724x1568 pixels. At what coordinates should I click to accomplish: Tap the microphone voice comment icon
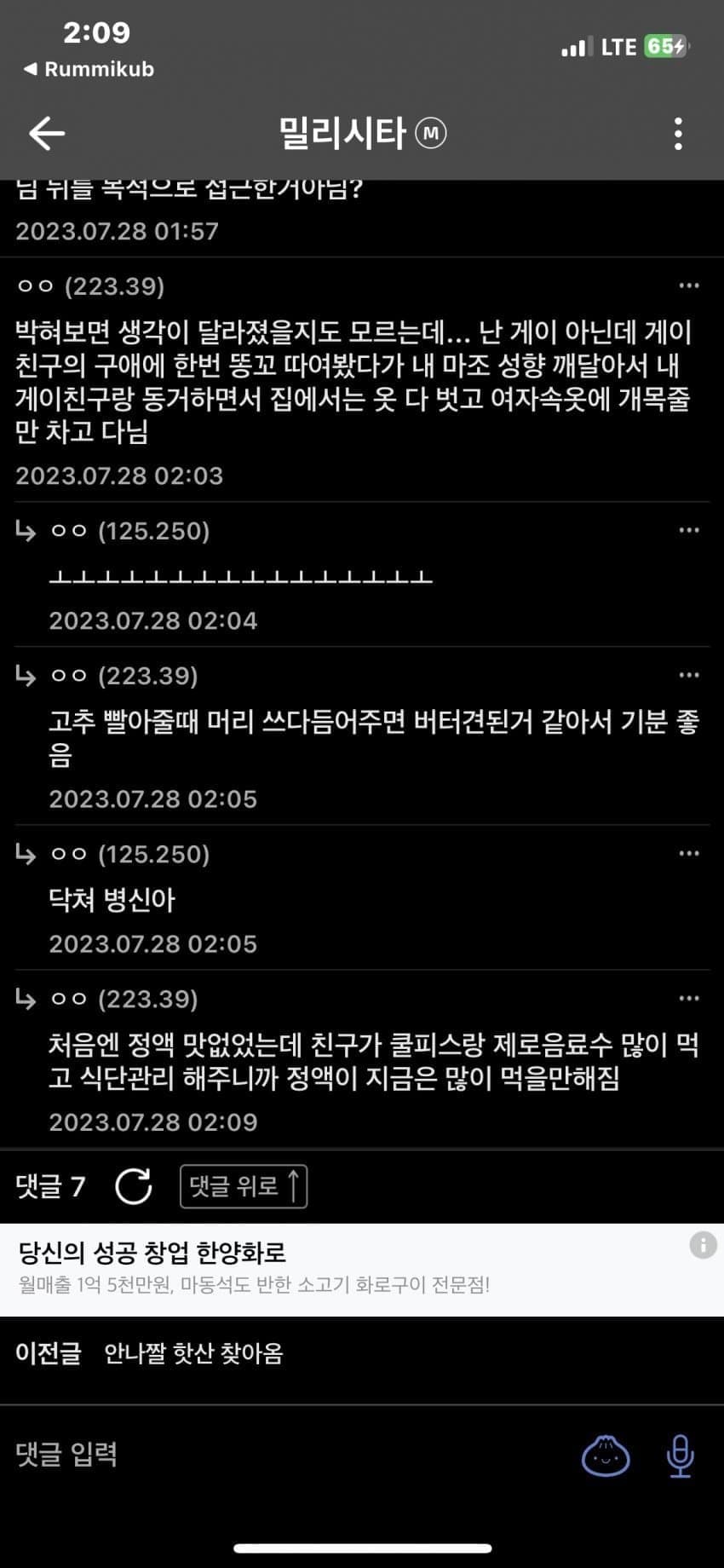681,1456
